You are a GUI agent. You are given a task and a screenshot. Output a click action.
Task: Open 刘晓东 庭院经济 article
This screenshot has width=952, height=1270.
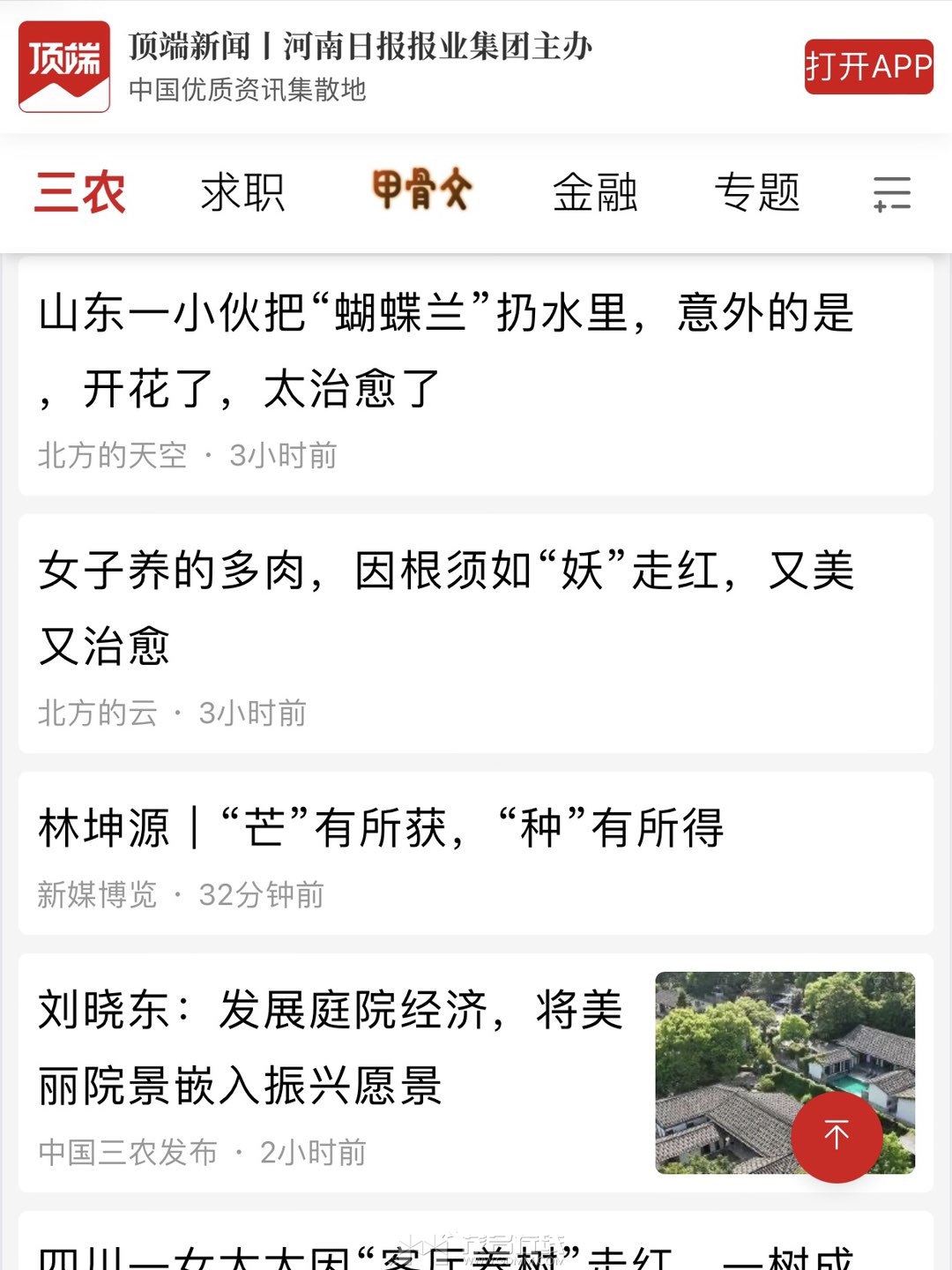point(331,1048)
